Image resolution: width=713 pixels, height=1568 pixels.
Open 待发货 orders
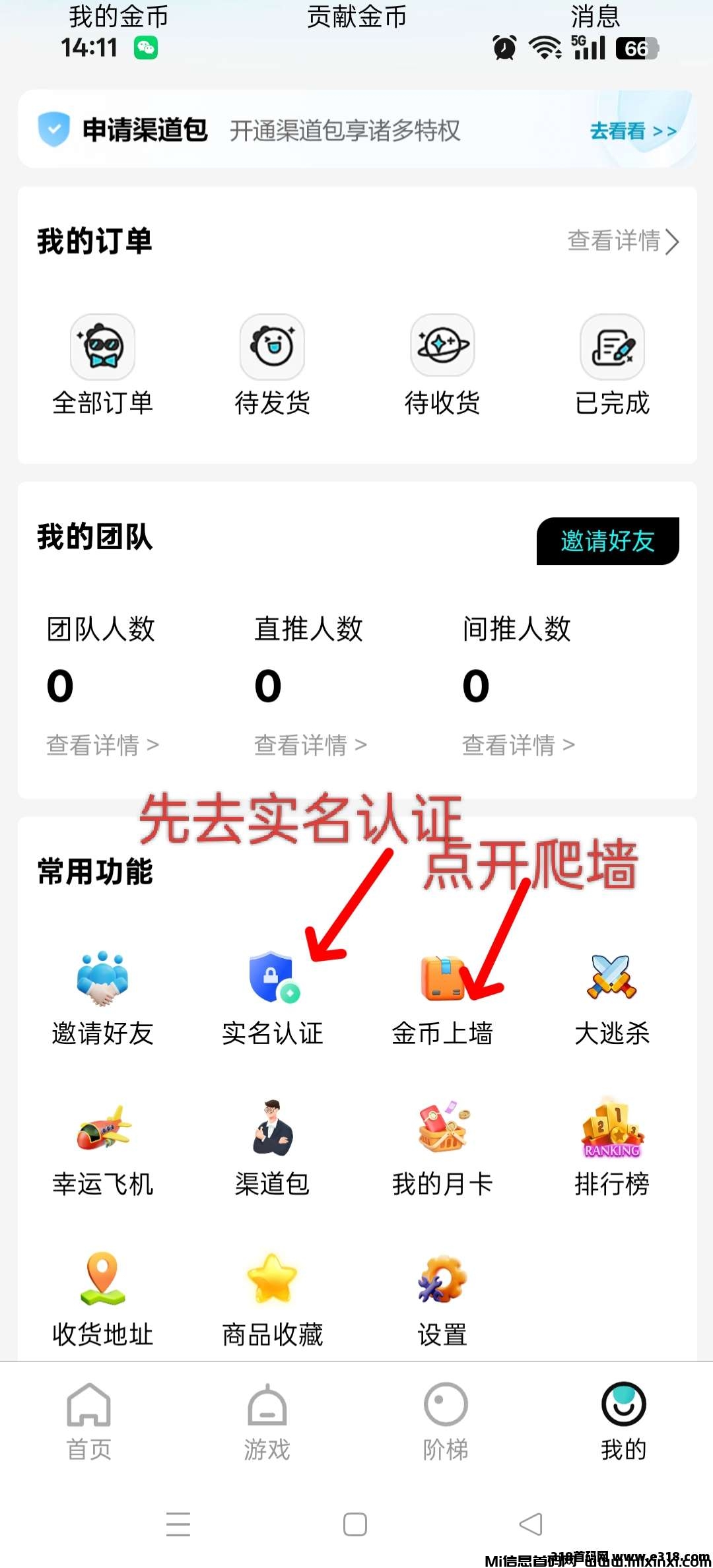(272, 365)
